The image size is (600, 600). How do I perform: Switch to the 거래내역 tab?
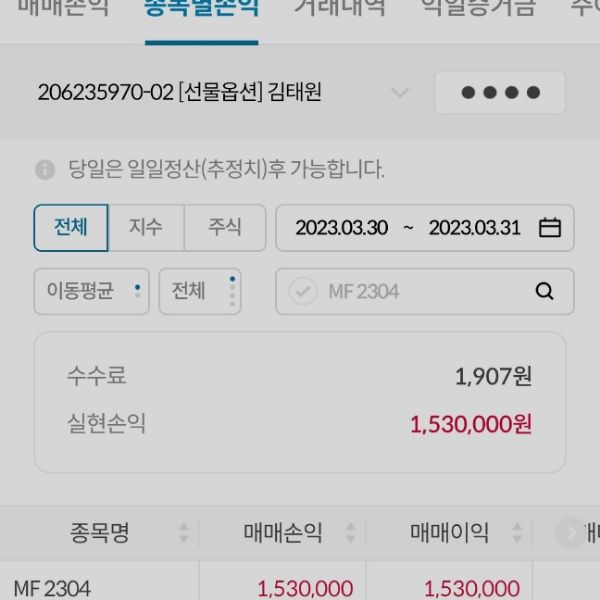tap(339, 10)
